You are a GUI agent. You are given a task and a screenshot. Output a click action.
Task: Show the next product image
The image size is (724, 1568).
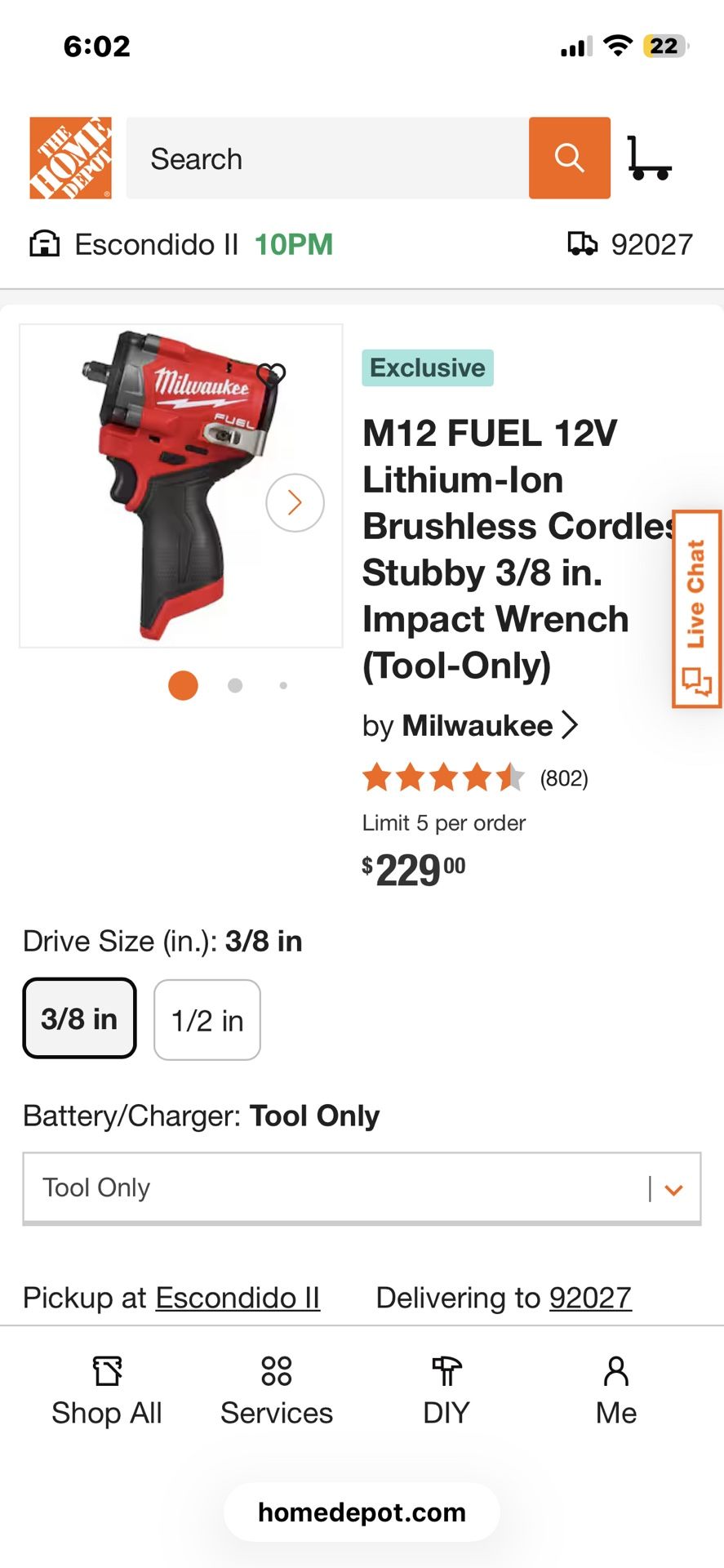(x=295, y=502)
